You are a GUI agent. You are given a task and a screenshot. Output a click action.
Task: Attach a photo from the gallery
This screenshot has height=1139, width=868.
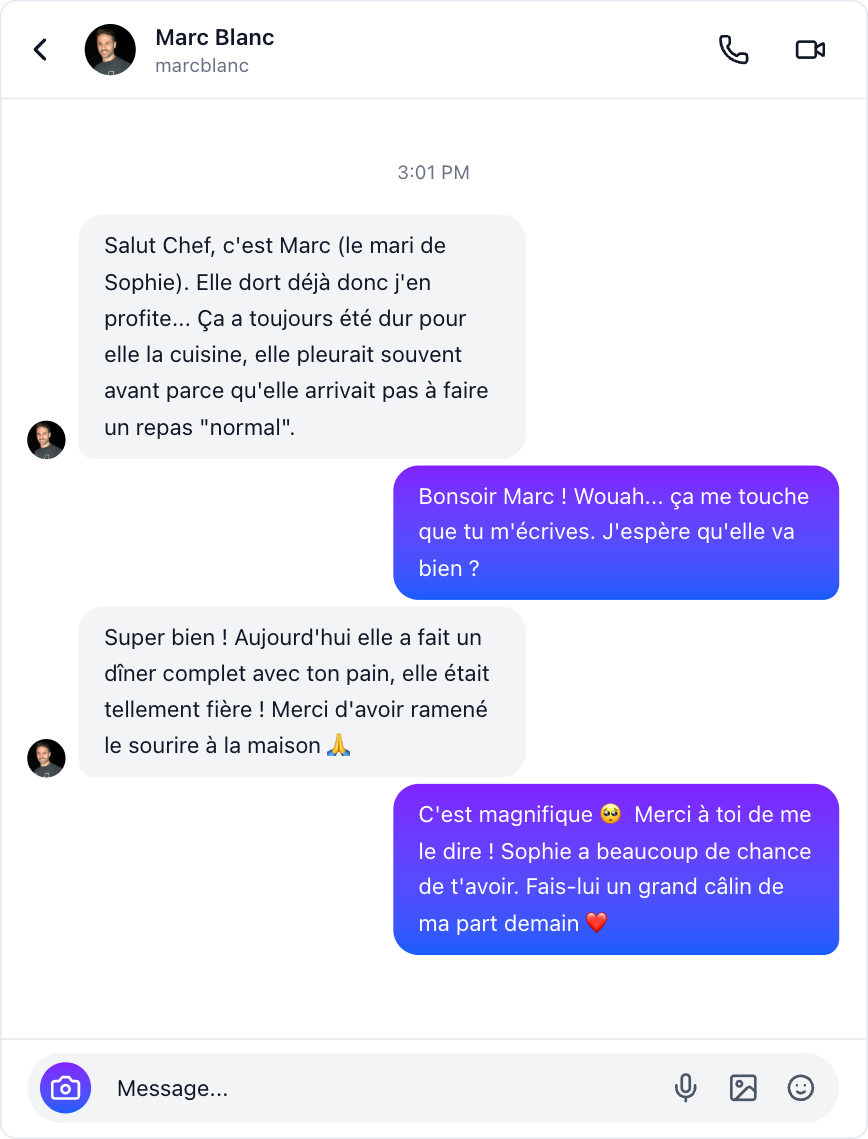point(743,1088)
